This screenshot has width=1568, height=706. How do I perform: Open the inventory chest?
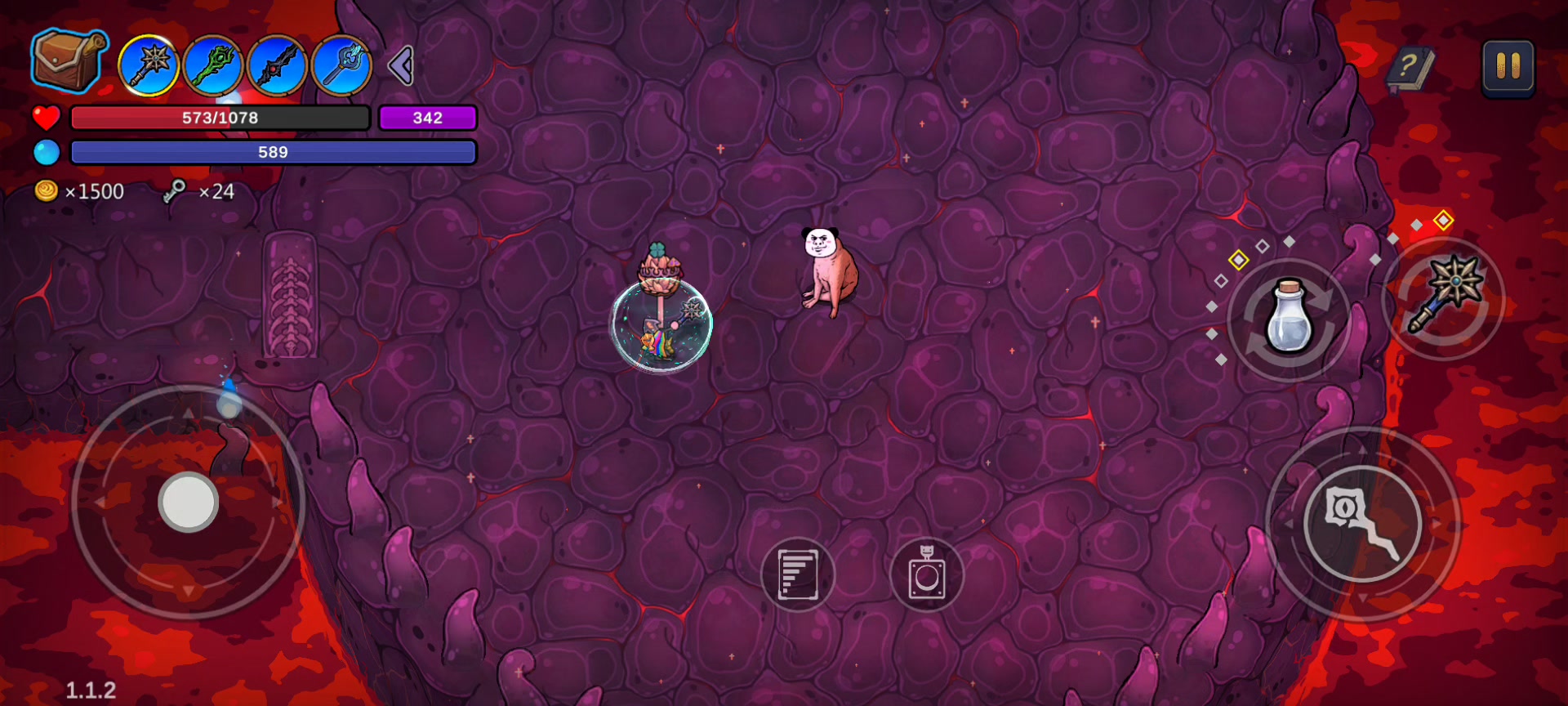click(69, 60)
